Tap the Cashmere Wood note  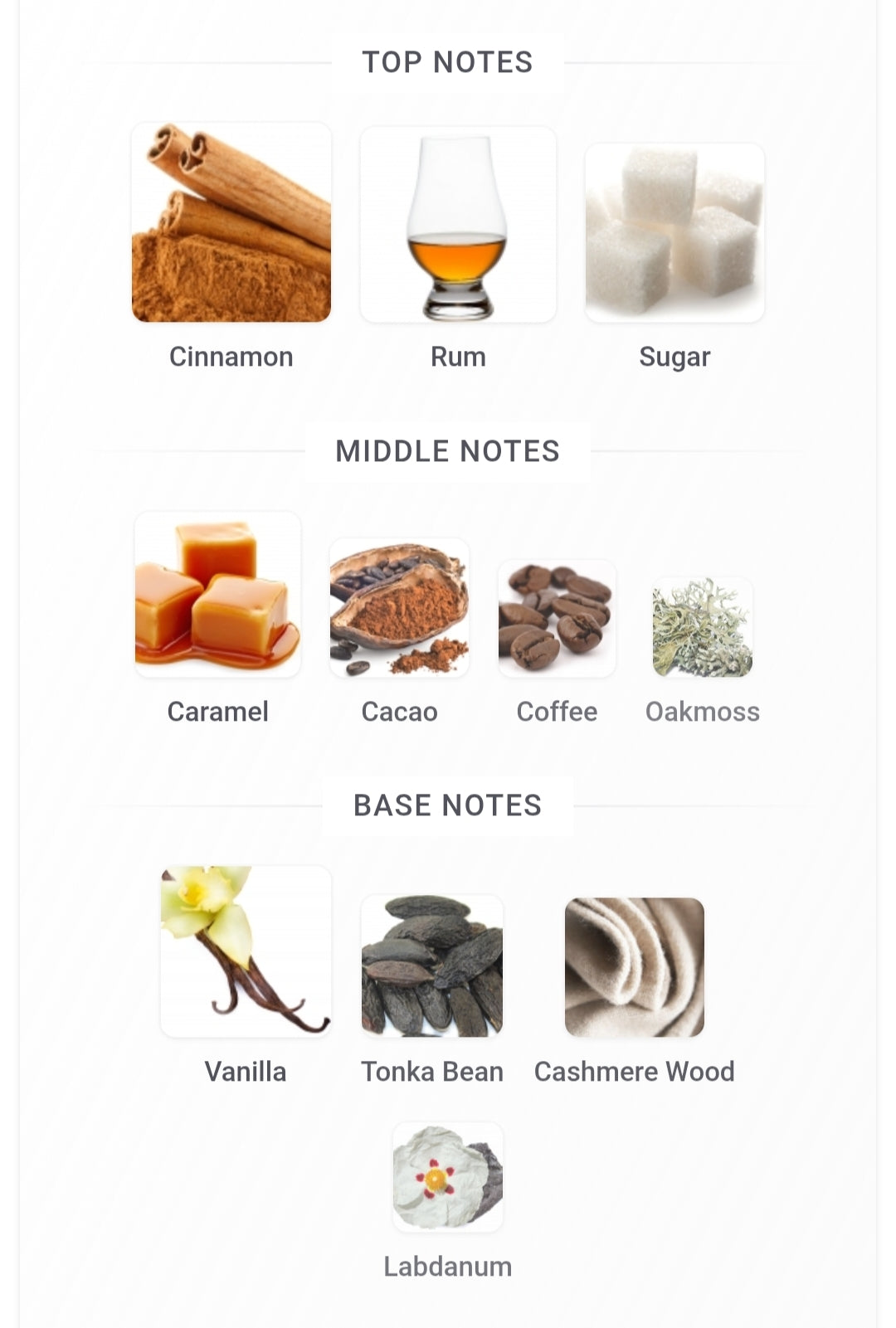click(635, 967)
